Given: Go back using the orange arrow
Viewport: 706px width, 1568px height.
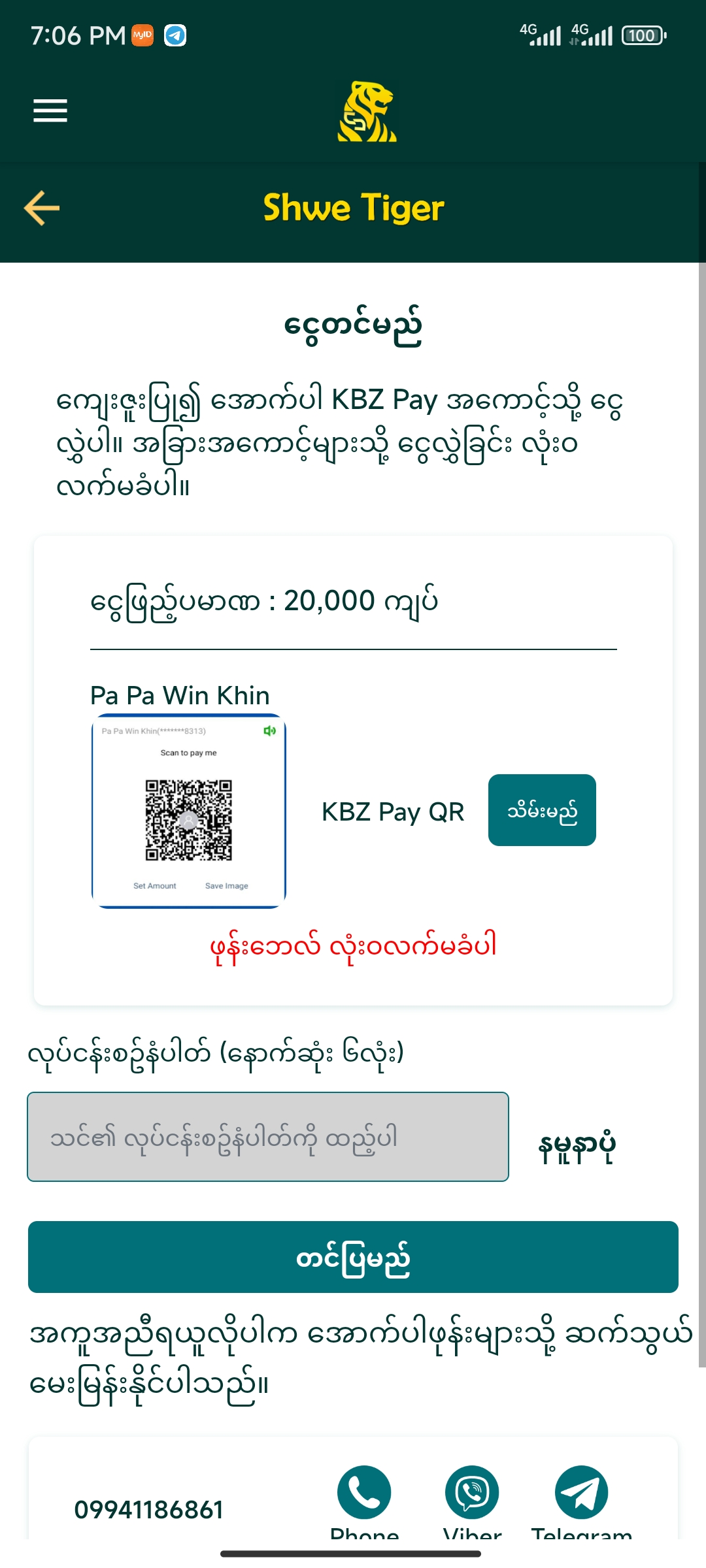Looking at the screenshot, I should (x=42, y=208).
